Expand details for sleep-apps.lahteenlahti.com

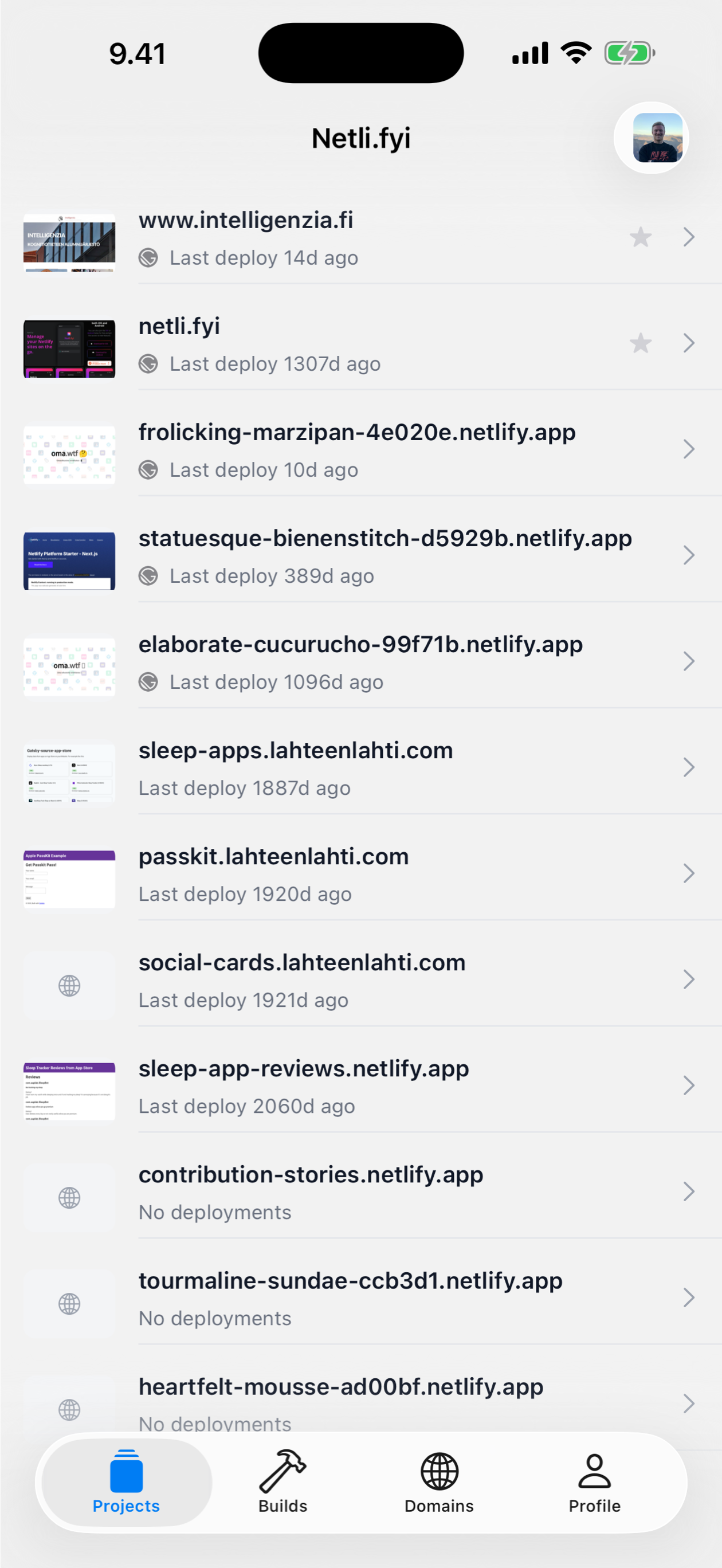point(689,767)
